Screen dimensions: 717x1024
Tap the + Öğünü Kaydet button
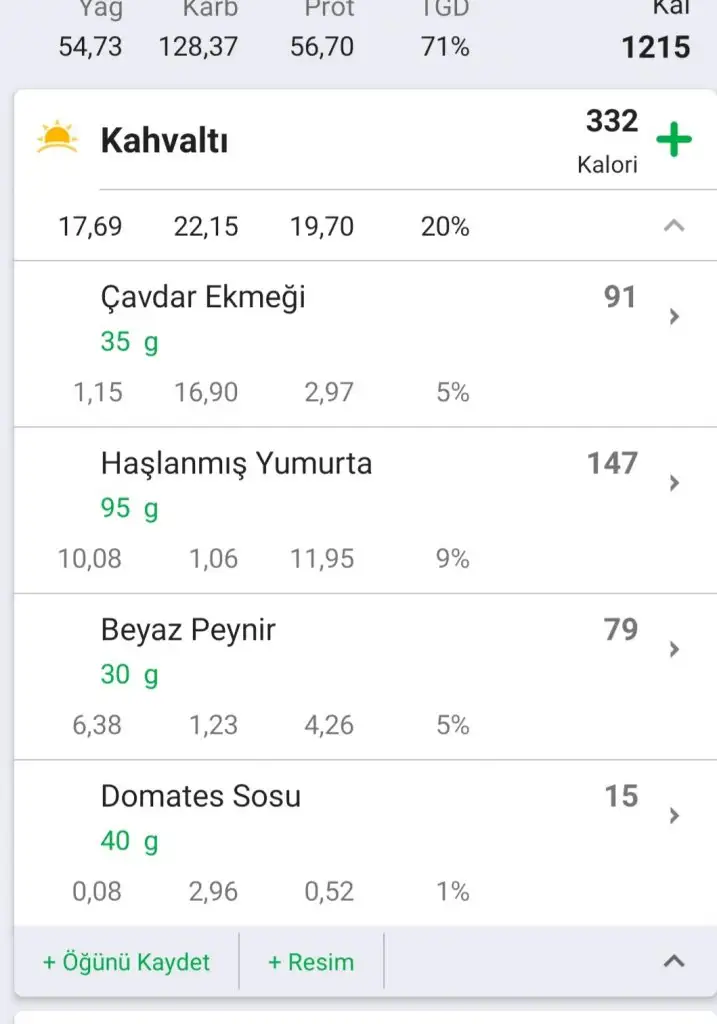point(127,962)
